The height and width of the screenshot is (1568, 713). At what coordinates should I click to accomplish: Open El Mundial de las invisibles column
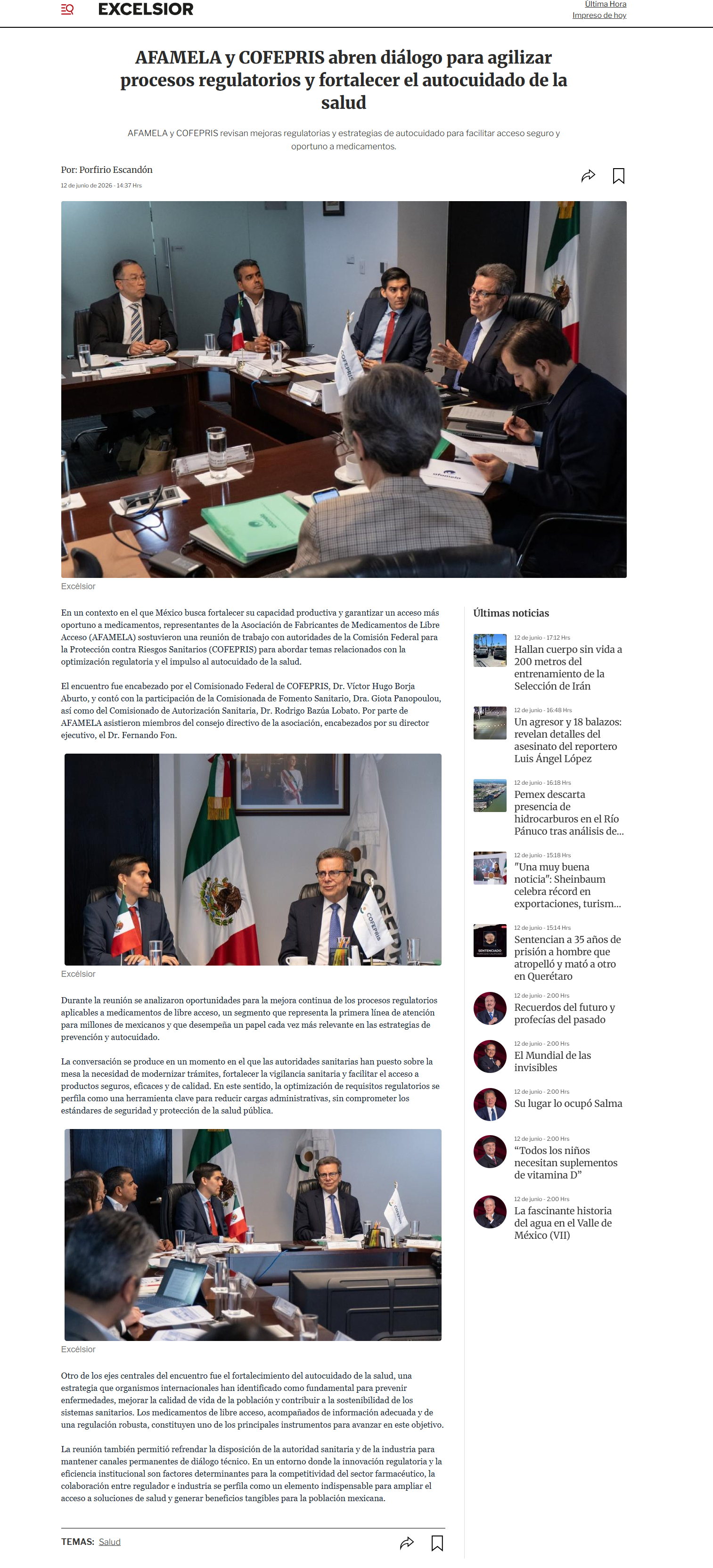552,1061
